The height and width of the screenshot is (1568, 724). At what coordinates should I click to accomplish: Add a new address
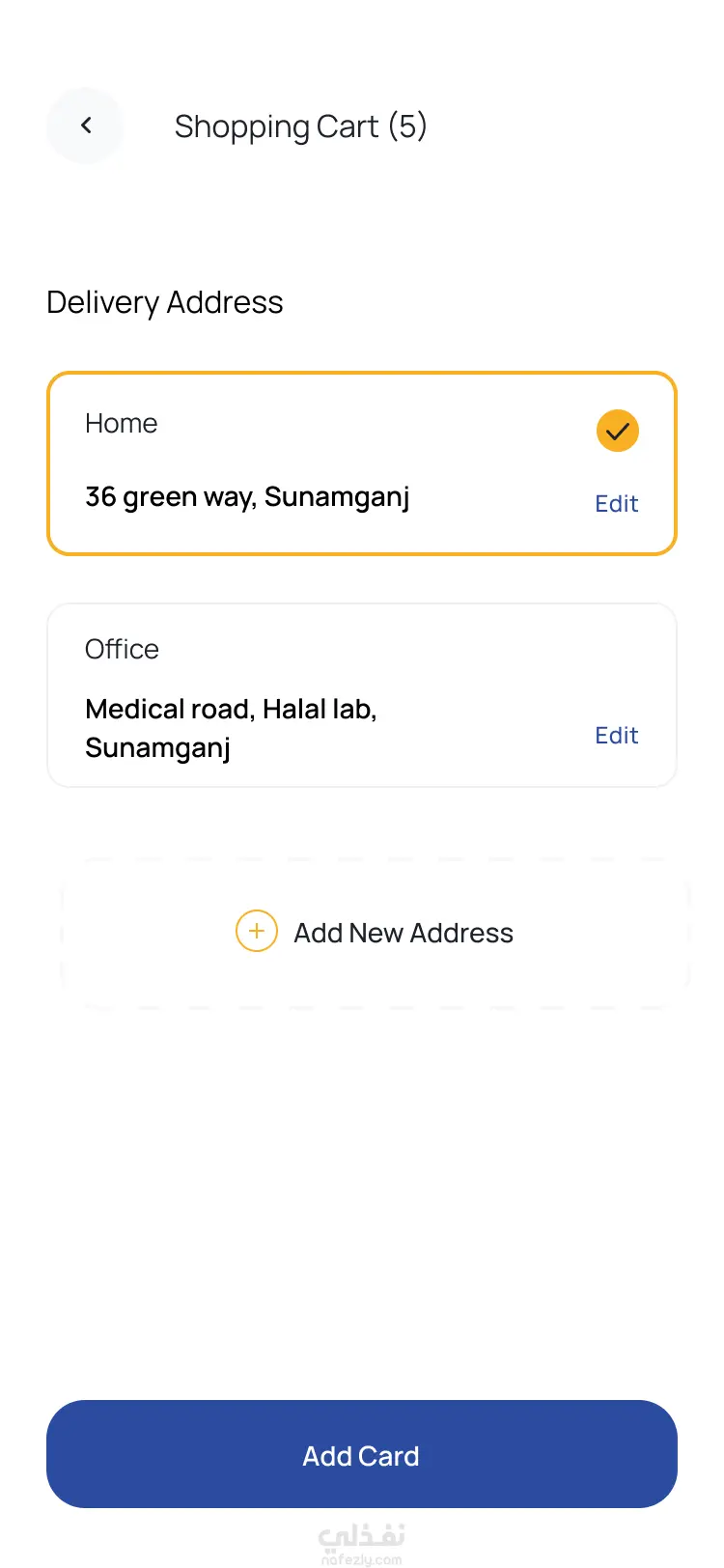coord(375,933)
